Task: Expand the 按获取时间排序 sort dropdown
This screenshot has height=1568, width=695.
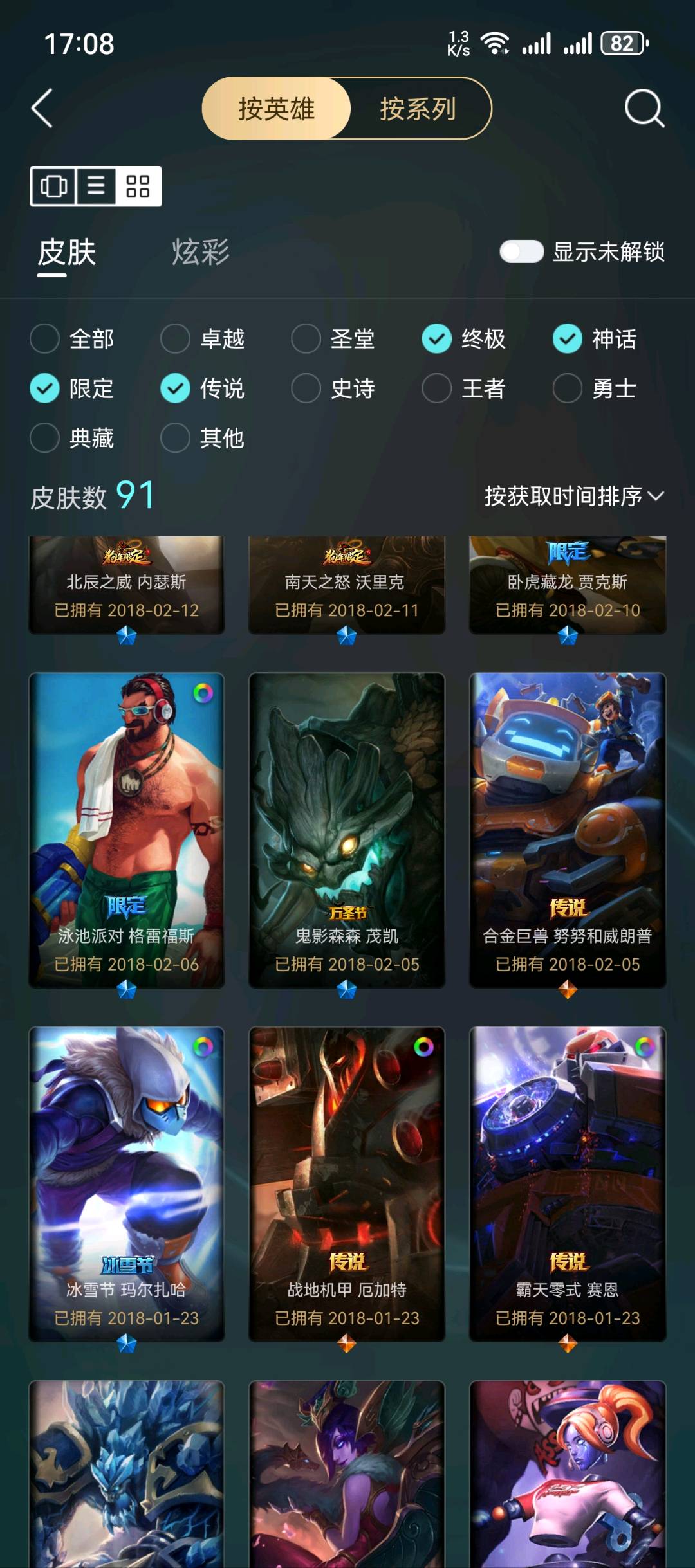Action: [574, 496]
